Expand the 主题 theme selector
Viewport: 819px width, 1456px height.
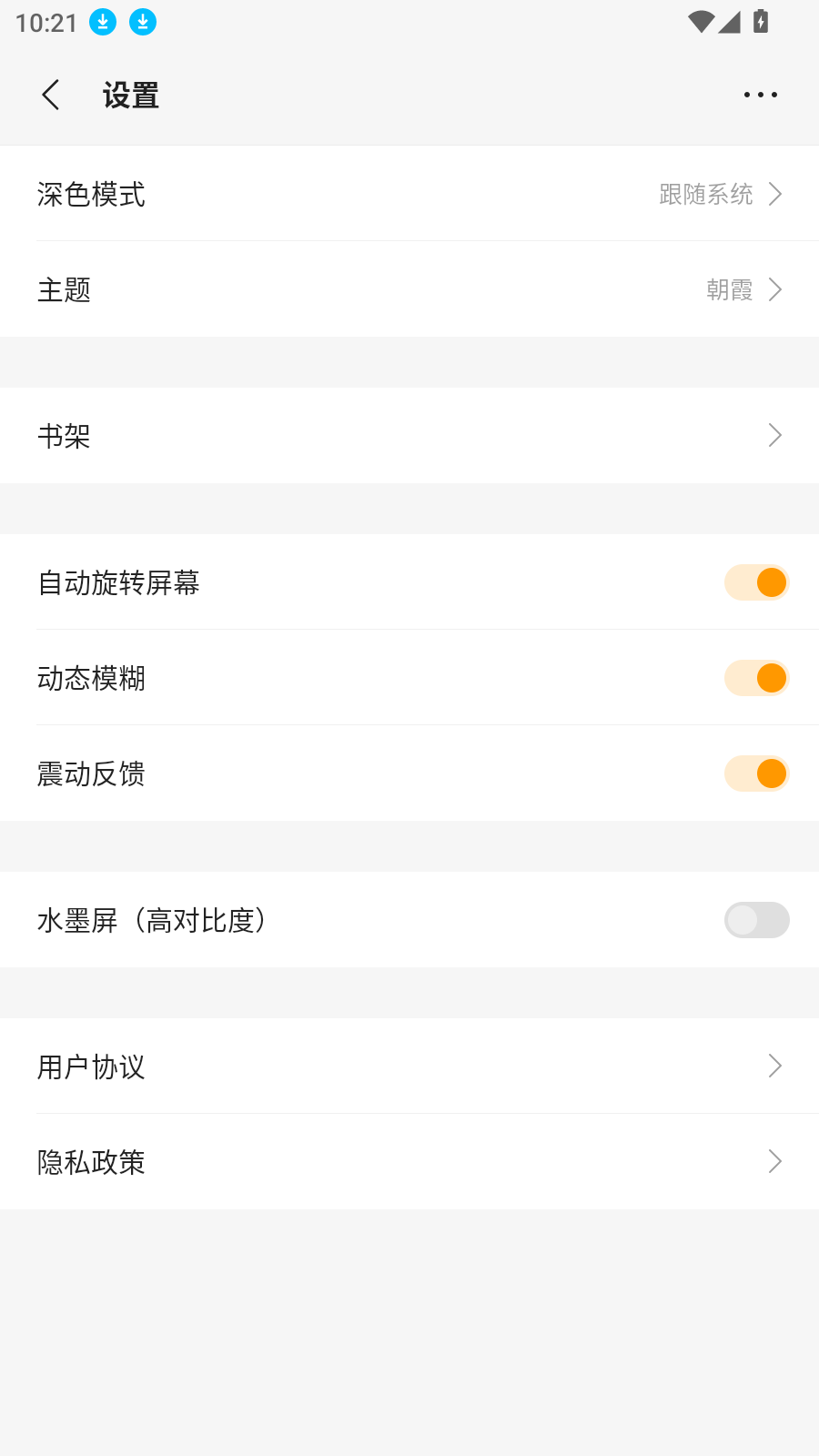[x=774, y=288]
